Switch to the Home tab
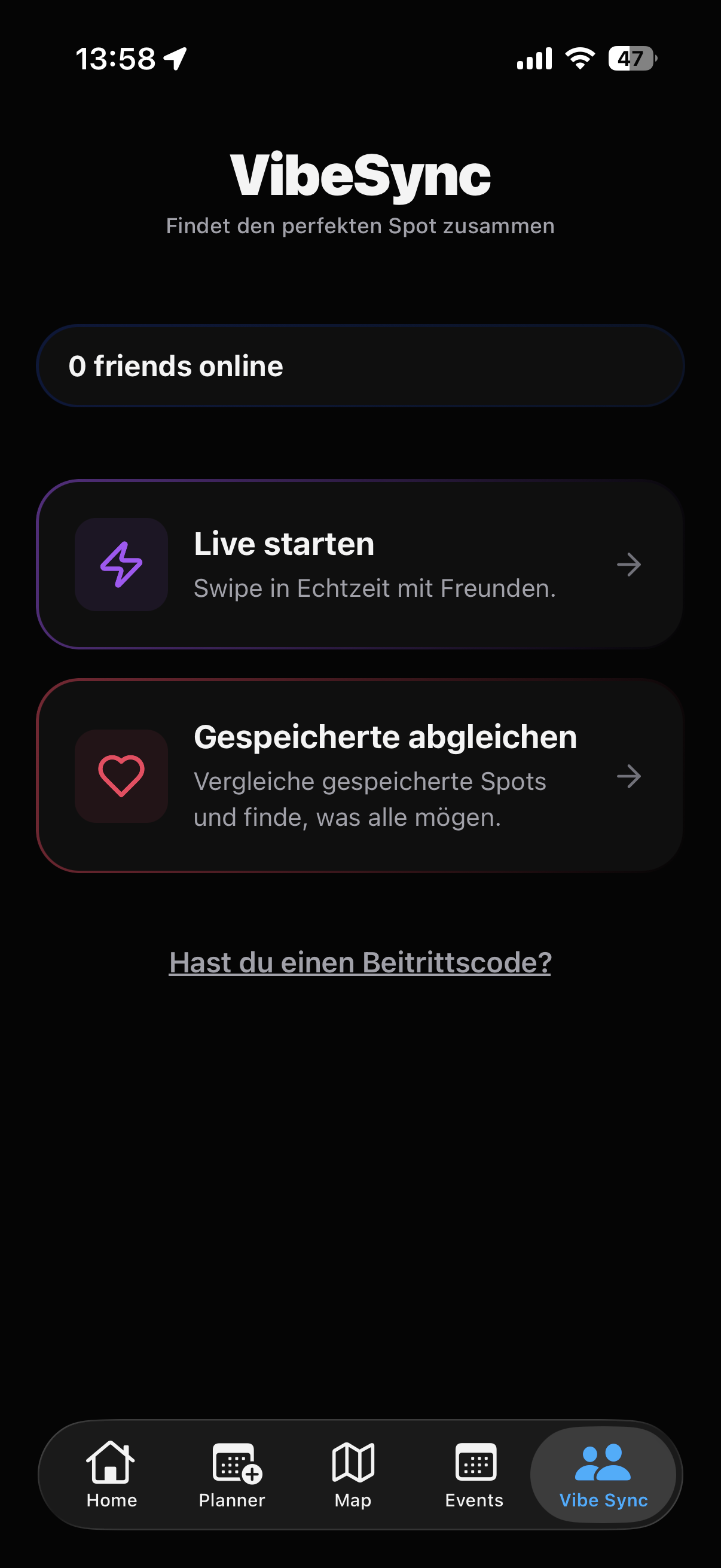The height and width of the screenshot is (1568, 721). pos(111,1474)
